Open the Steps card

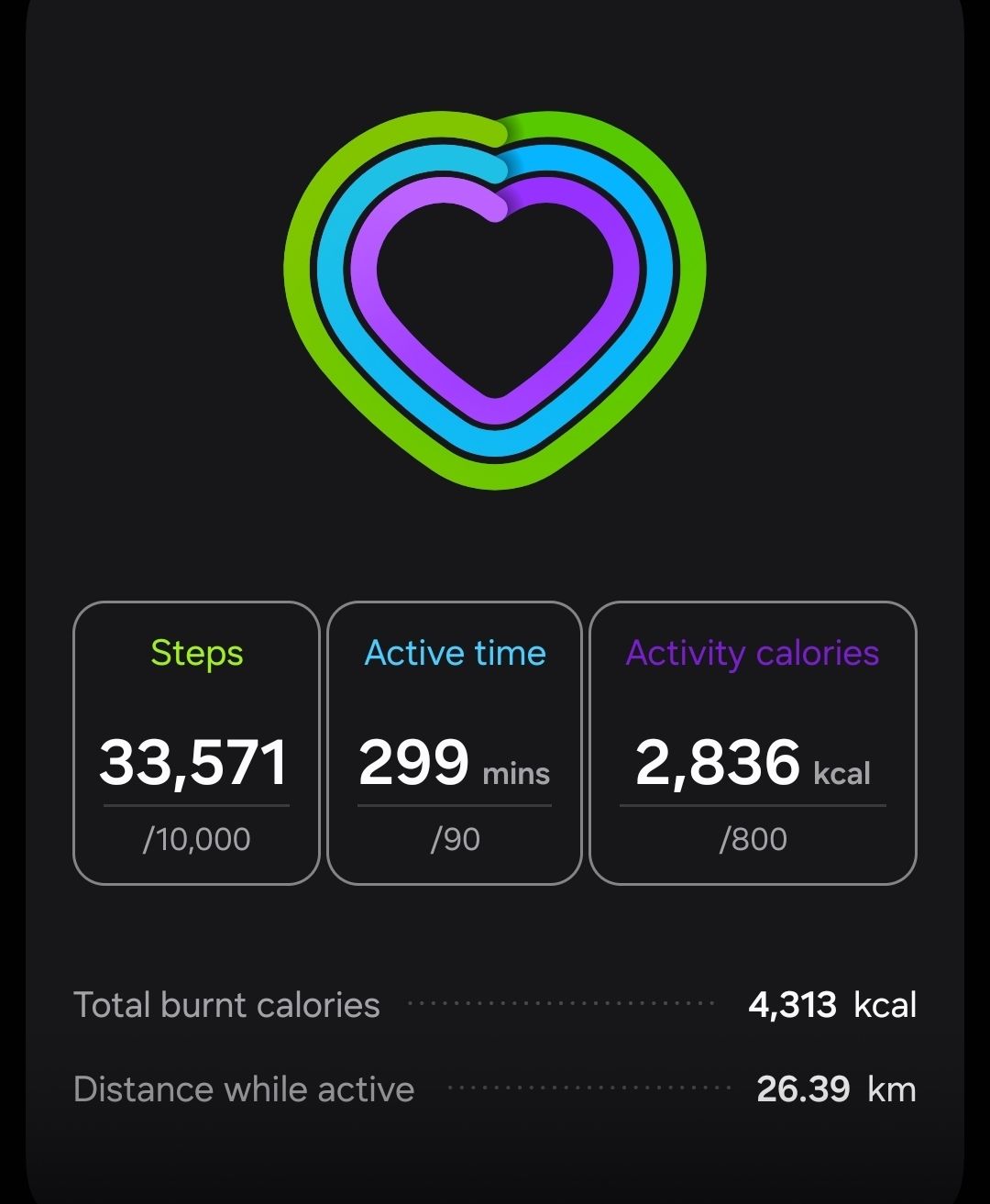(x=196, y=743)
